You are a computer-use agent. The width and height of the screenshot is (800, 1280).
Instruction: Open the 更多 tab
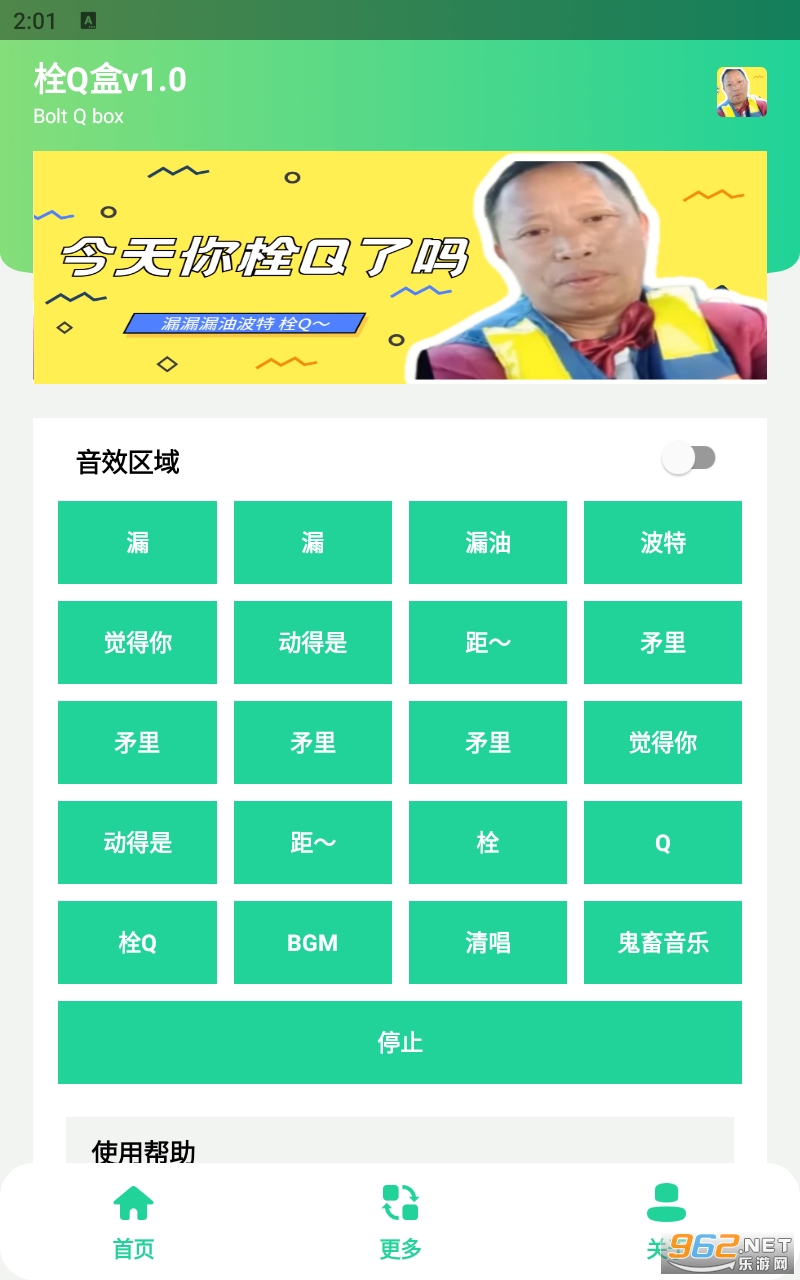pos(400,1221)
